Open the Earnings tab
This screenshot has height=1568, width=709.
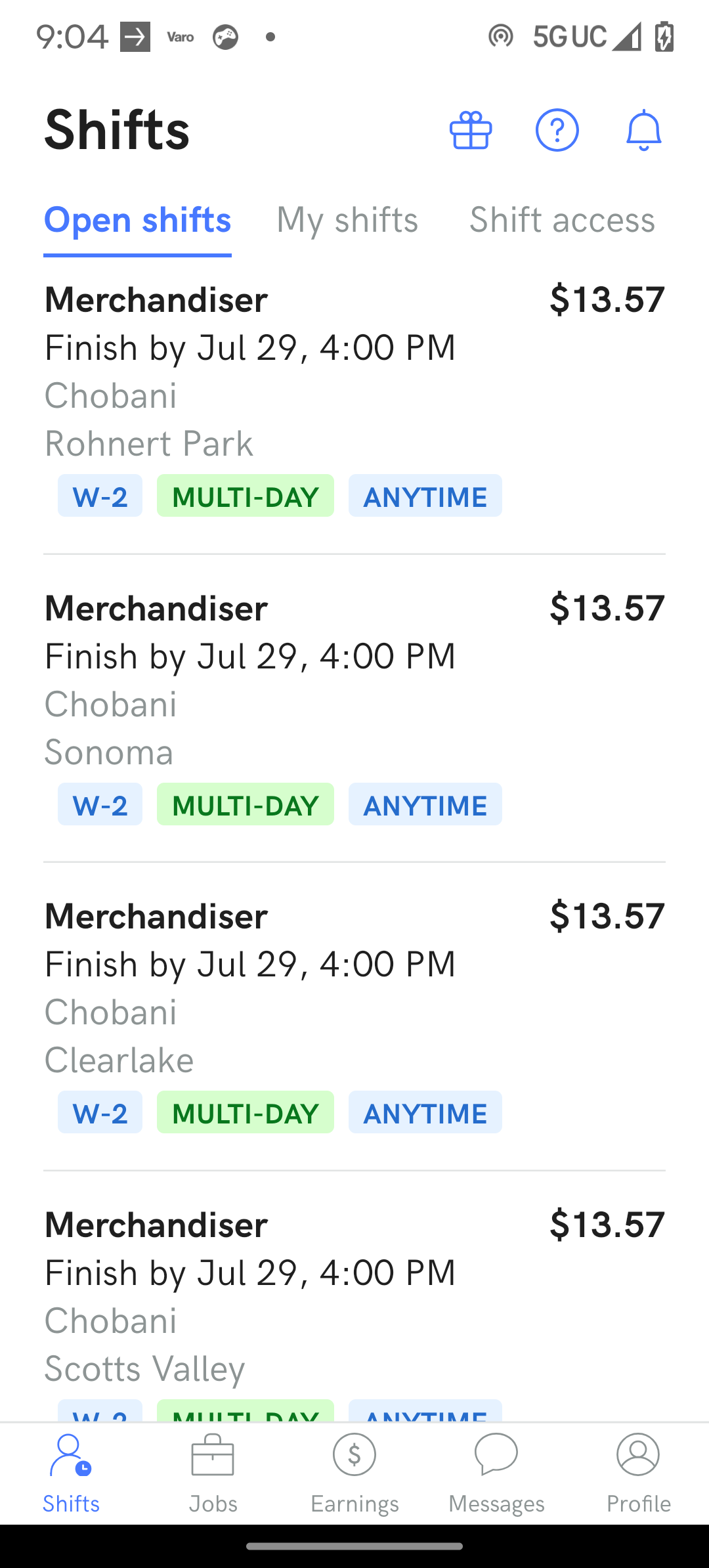354,1474
